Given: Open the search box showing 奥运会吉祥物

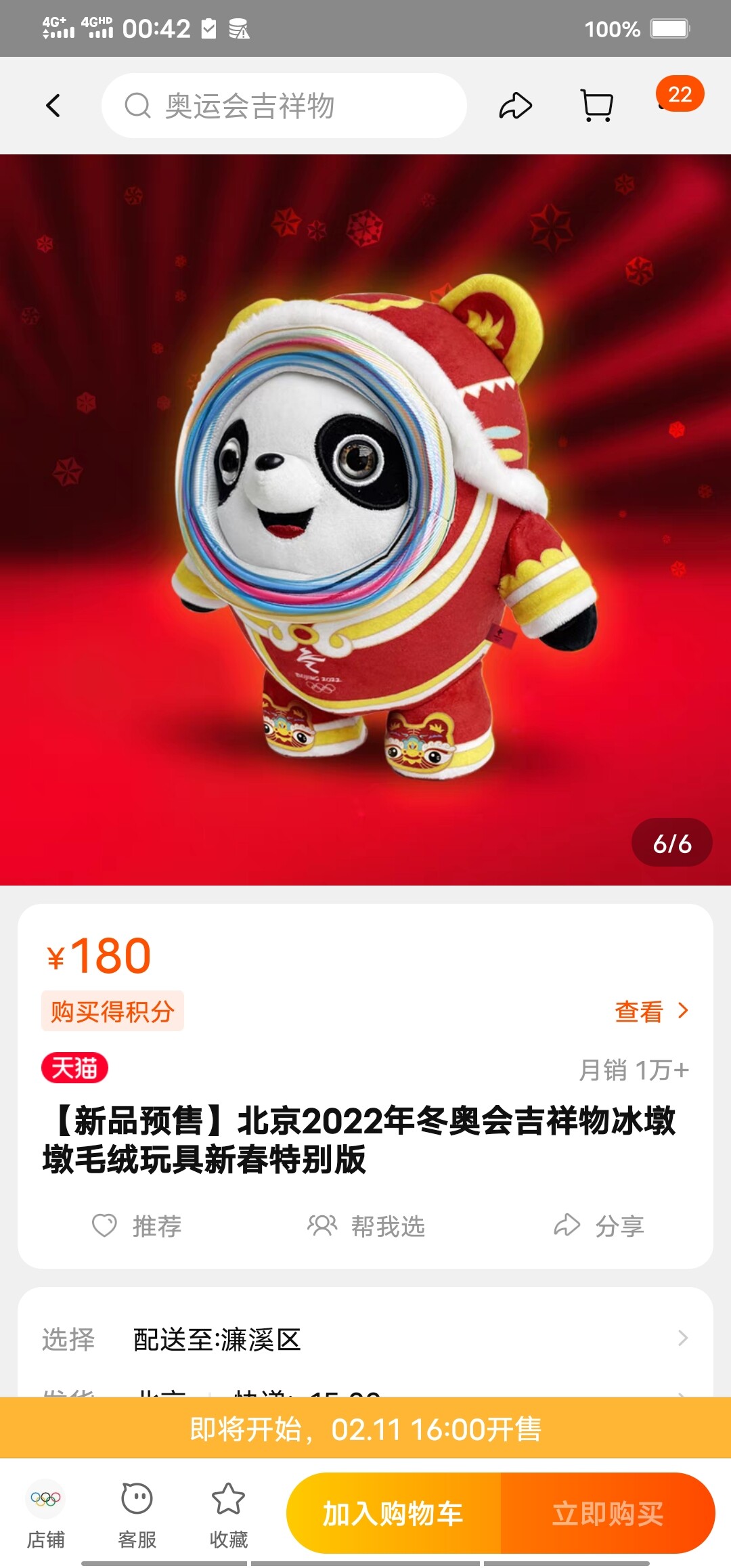Looking at the screenshot, I should [x=284, y=106].
